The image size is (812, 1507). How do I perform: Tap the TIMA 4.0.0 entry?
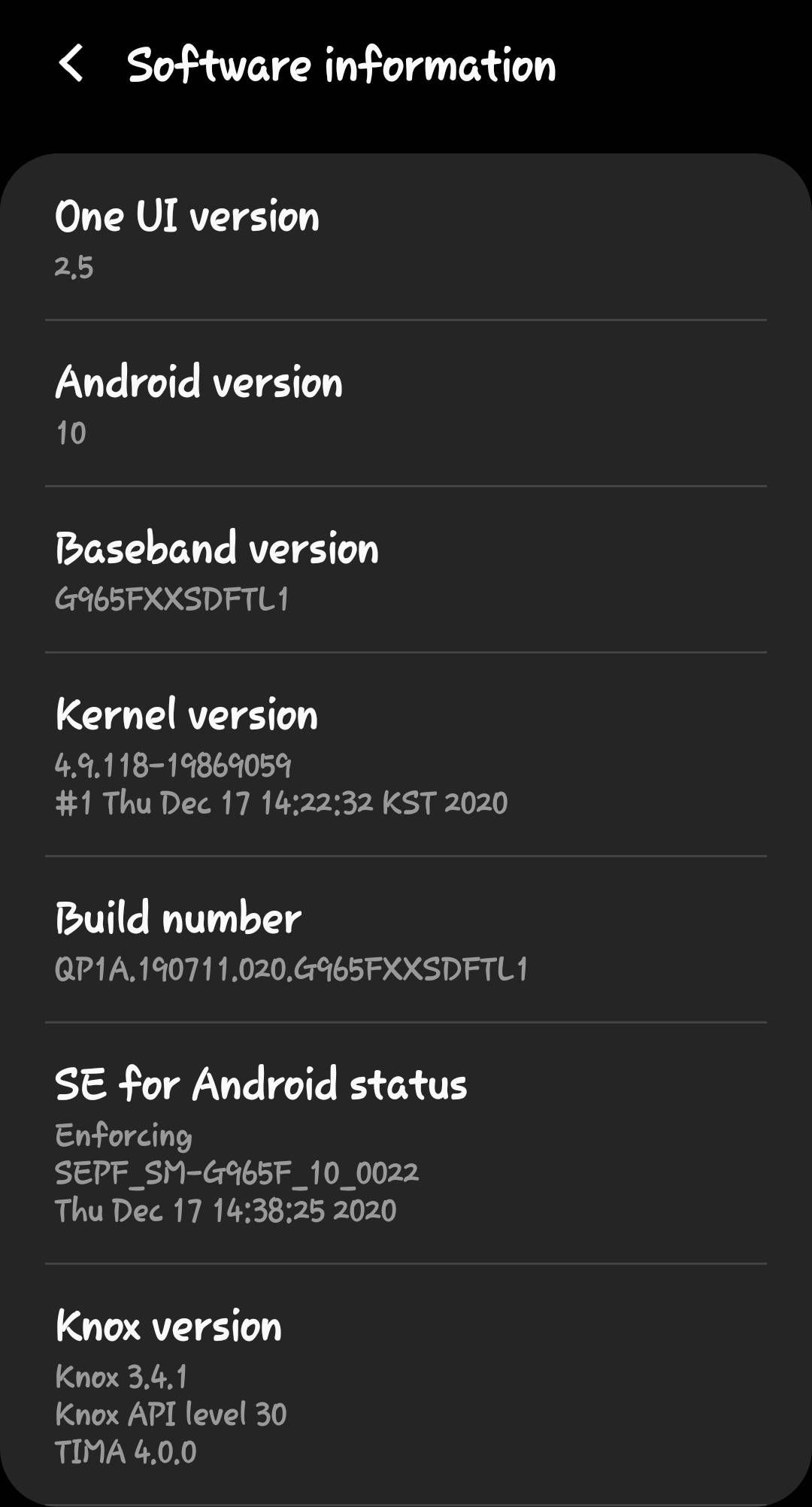point(124,1450)
